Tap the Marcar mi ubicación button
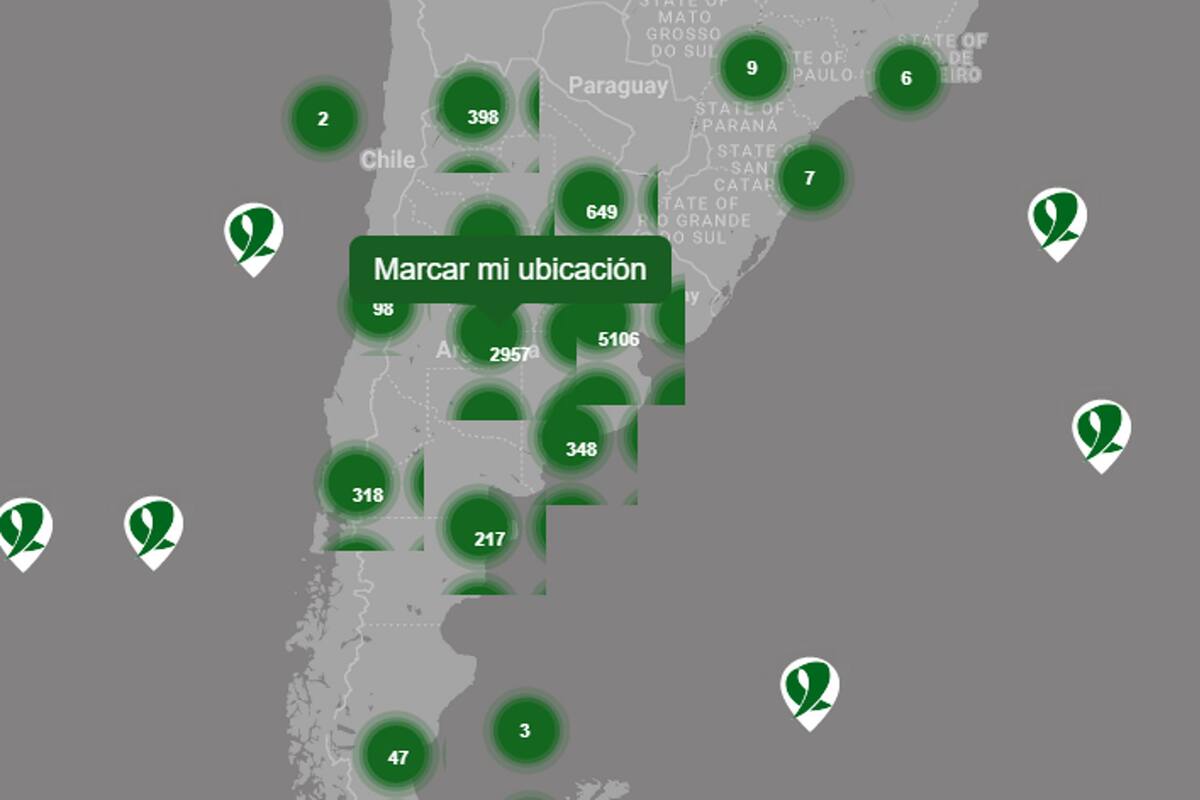 tap(509, 269)
